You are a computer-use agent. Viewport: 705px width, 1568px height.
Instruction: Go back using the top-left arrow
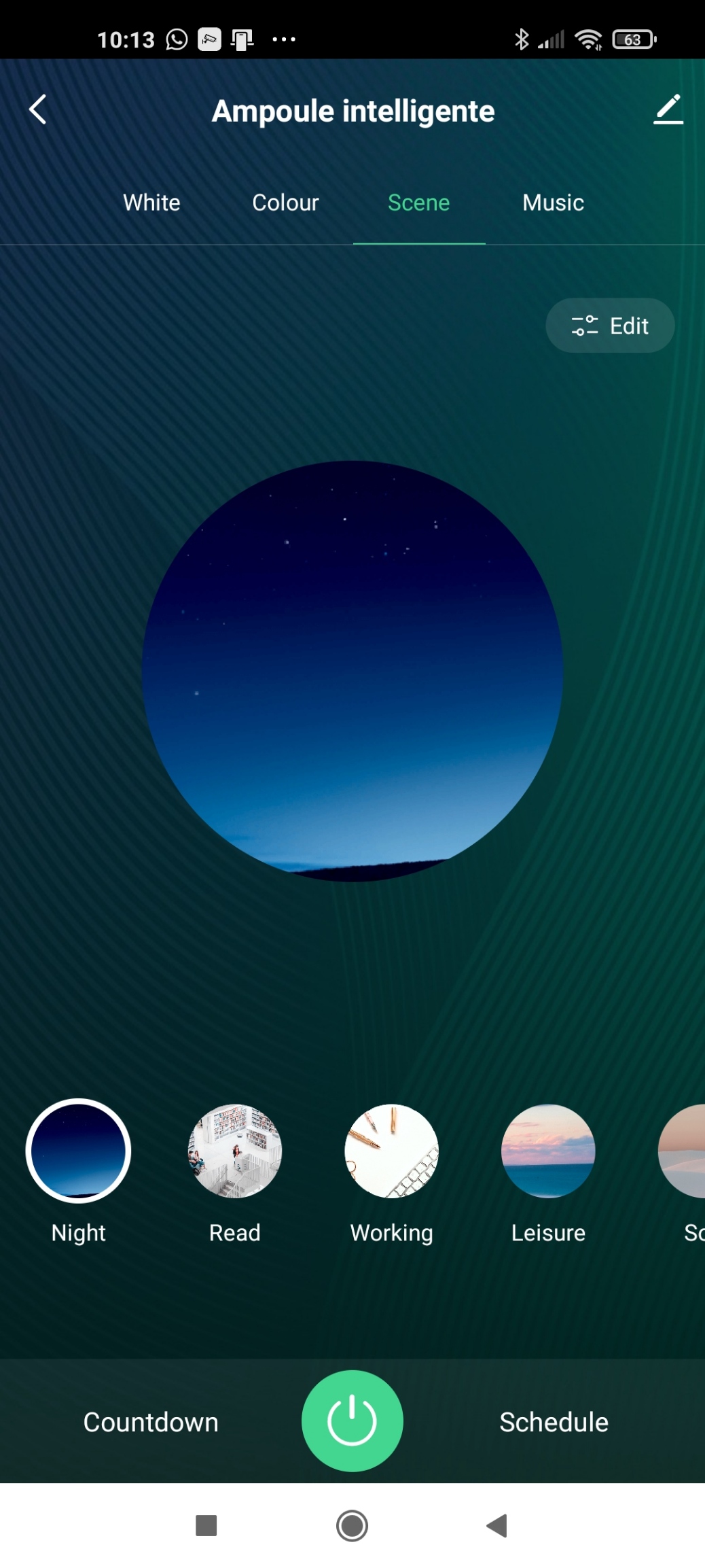[x=38, y=109]
